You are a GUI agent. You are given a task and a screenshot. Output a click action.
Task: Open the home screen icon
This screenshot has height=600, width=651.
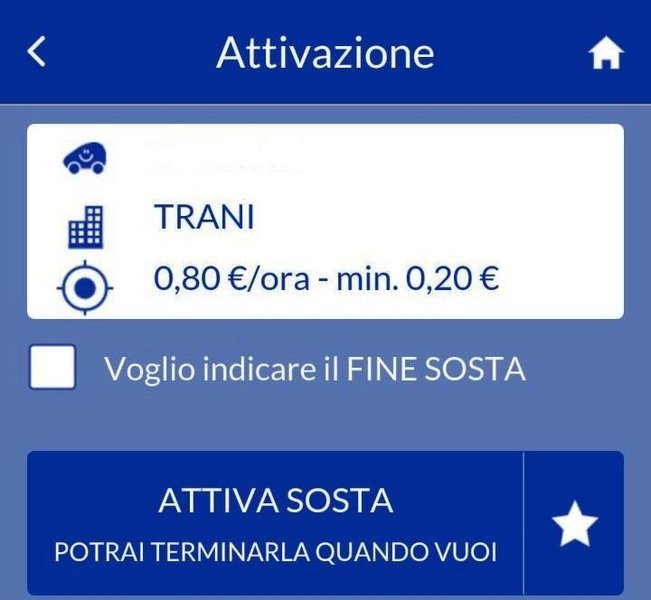click(606, 54)
